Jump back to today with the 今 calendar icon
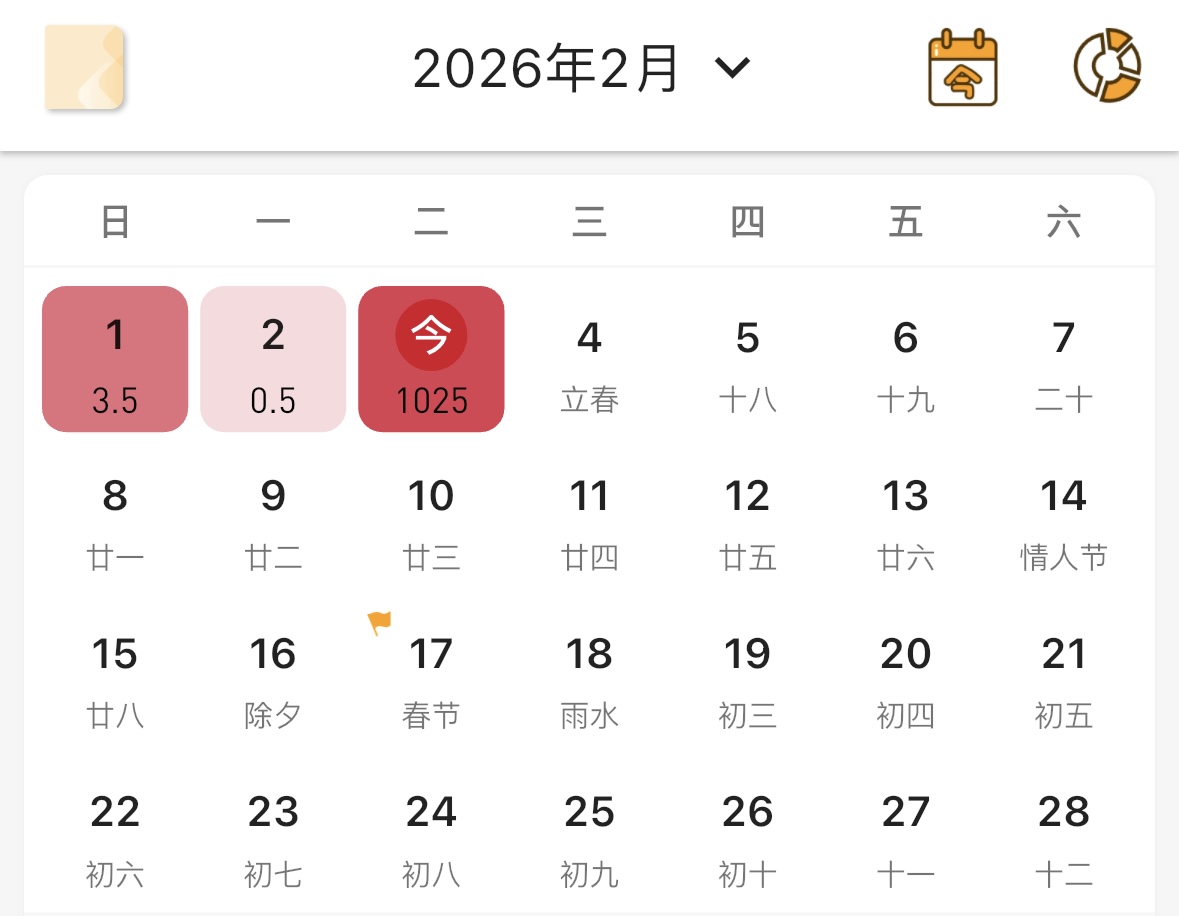This screenshot has width=1179, height=916. (x=963, y=68)
